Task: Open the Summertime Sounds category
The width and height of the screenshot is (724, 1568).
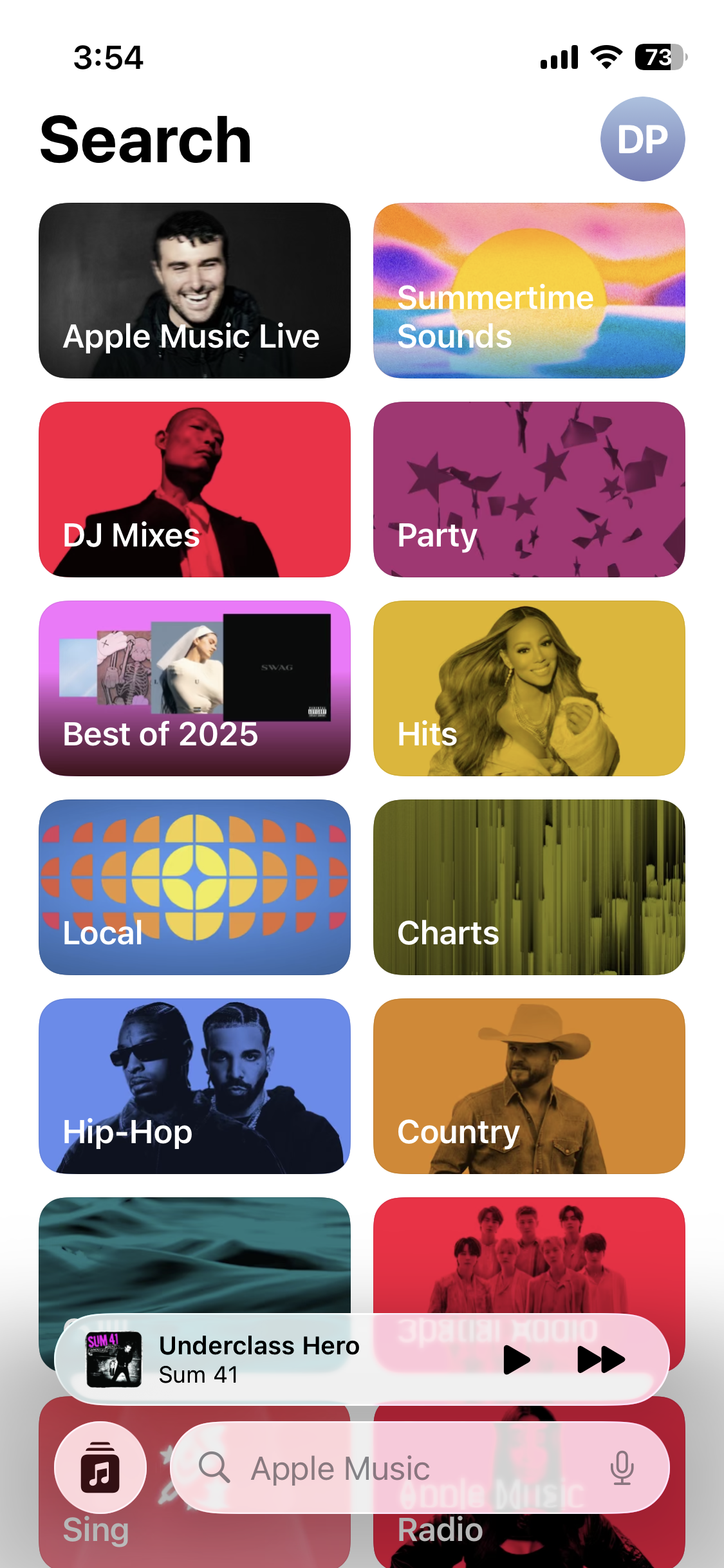Action: (x=529, y=291)
